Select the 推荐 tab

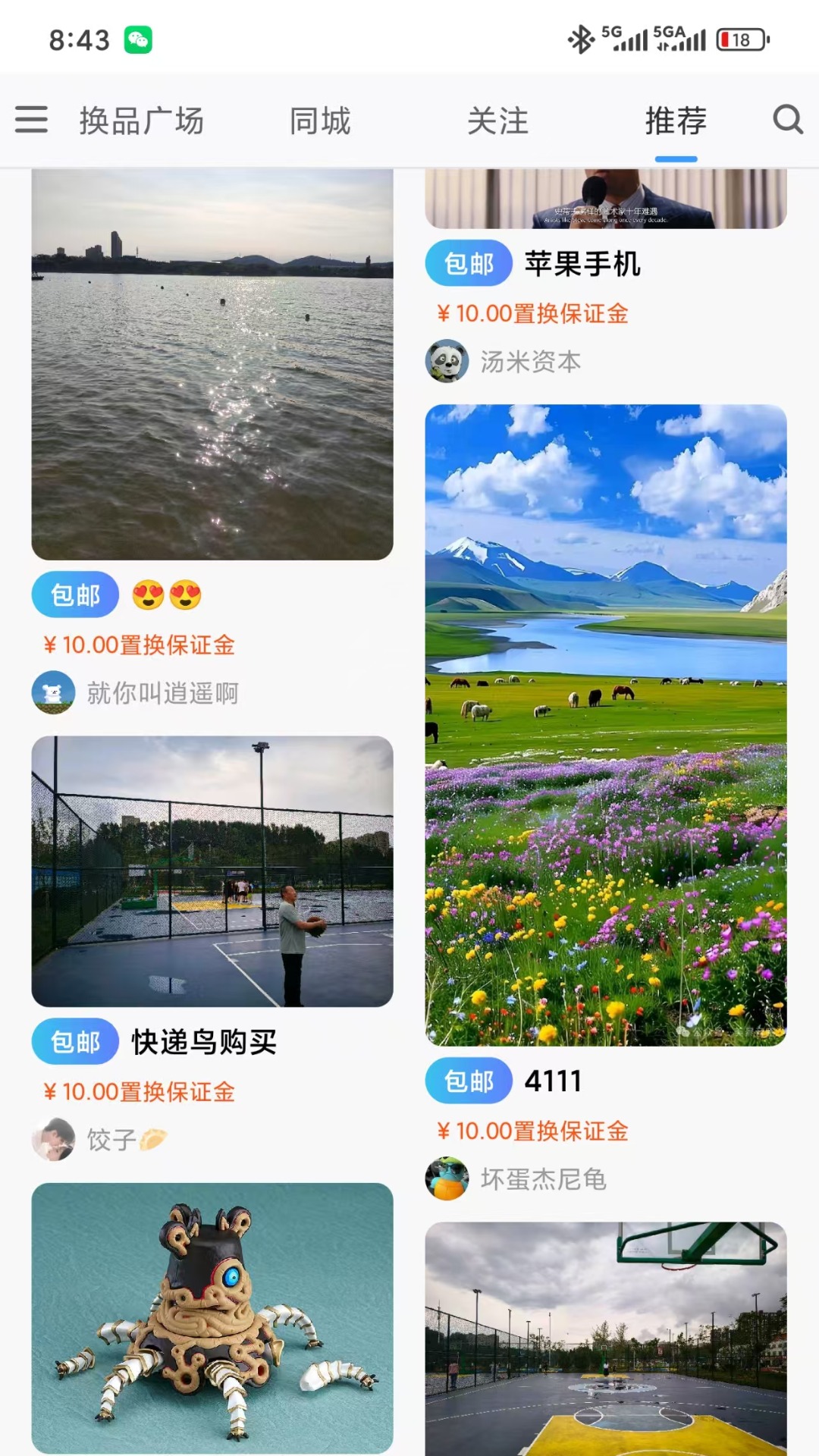676,120
